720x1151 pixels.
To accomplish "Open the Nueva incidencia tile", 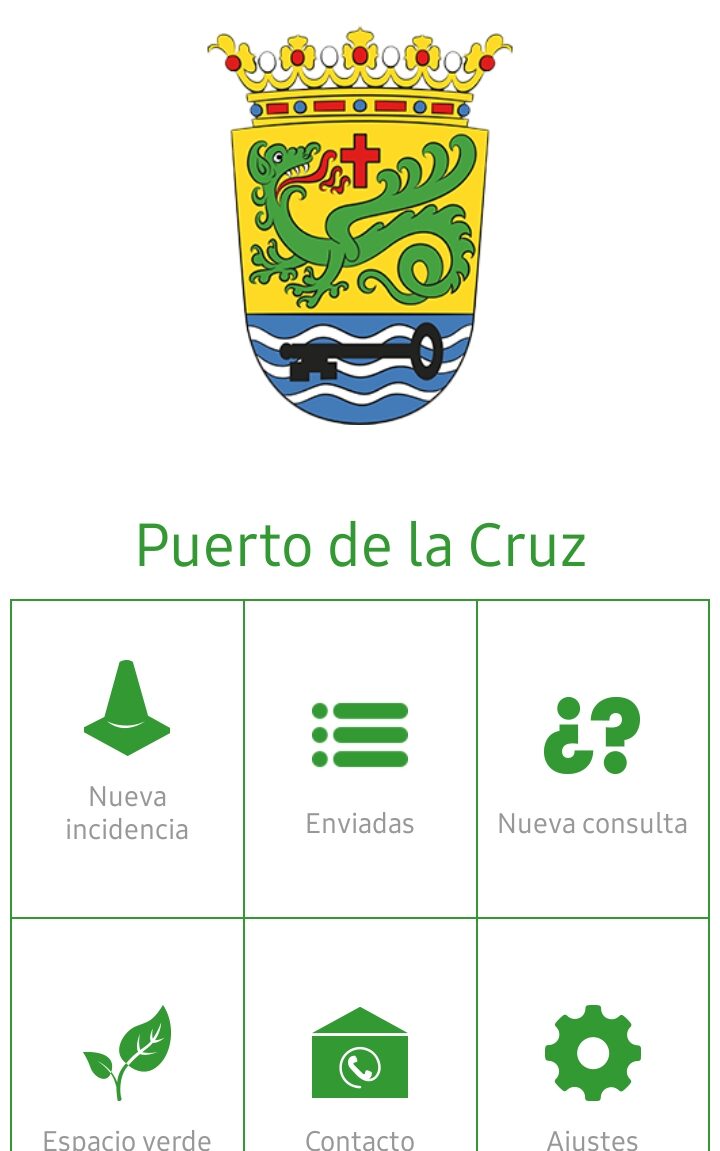I will point(127,758).
